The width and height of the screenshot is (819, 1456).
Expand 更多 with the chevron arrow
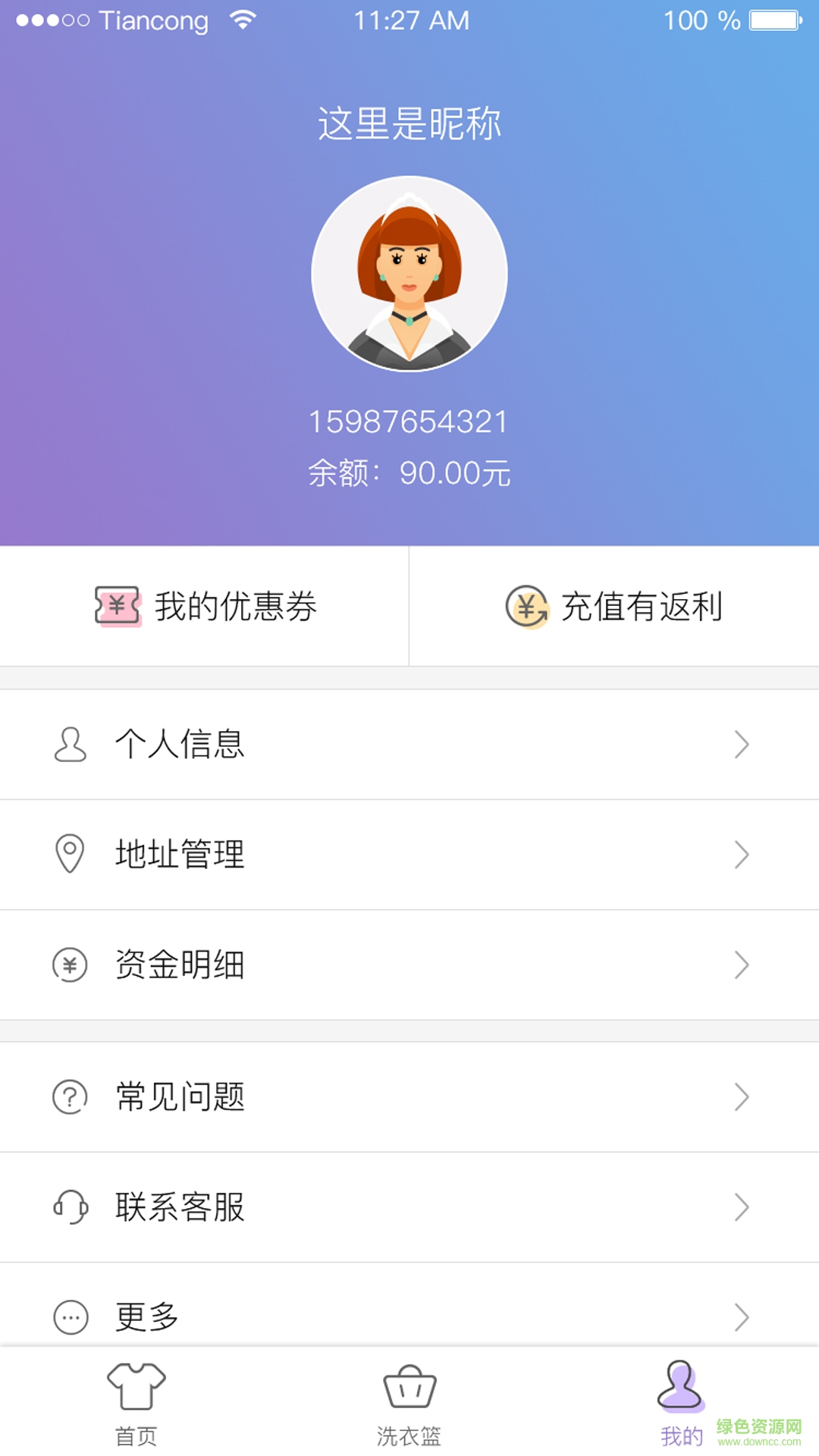point(742,1316)
